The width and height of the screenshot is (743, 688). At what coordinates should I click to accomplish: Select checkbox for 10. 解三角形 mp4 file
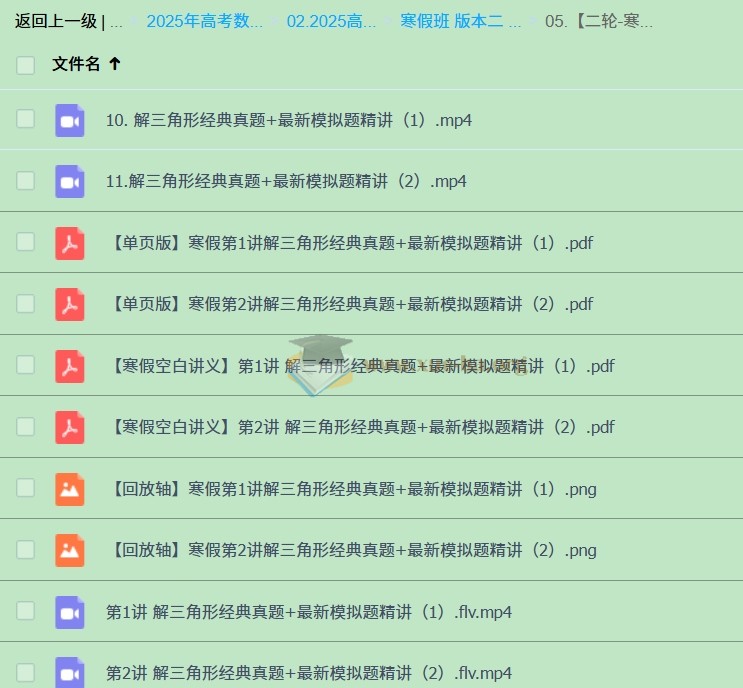point(25,120)
